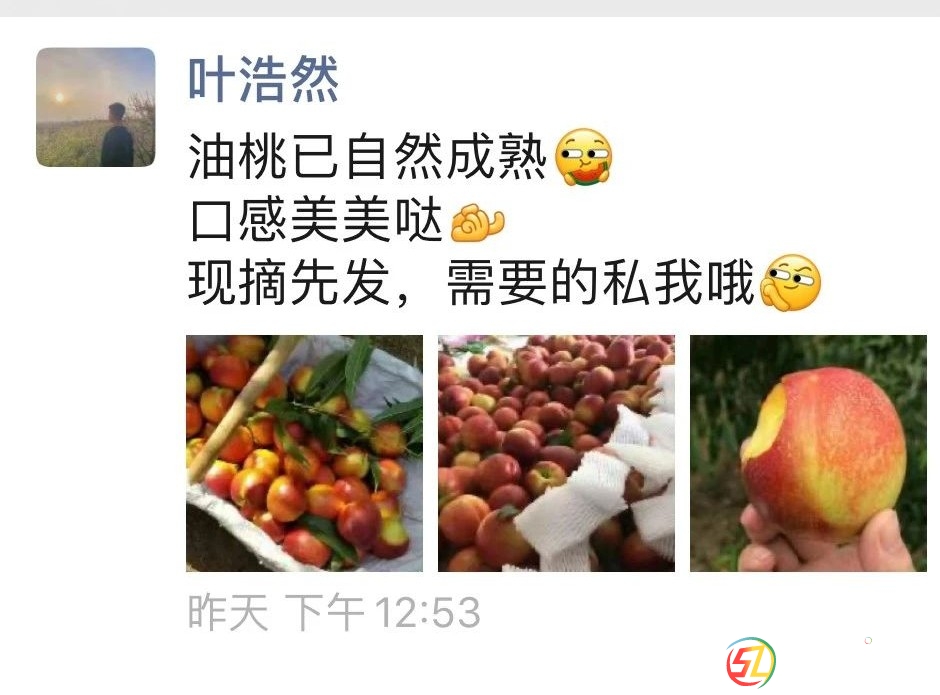
Task: Open the photo of nectarines being packed
Action: (x=556, y=453)
